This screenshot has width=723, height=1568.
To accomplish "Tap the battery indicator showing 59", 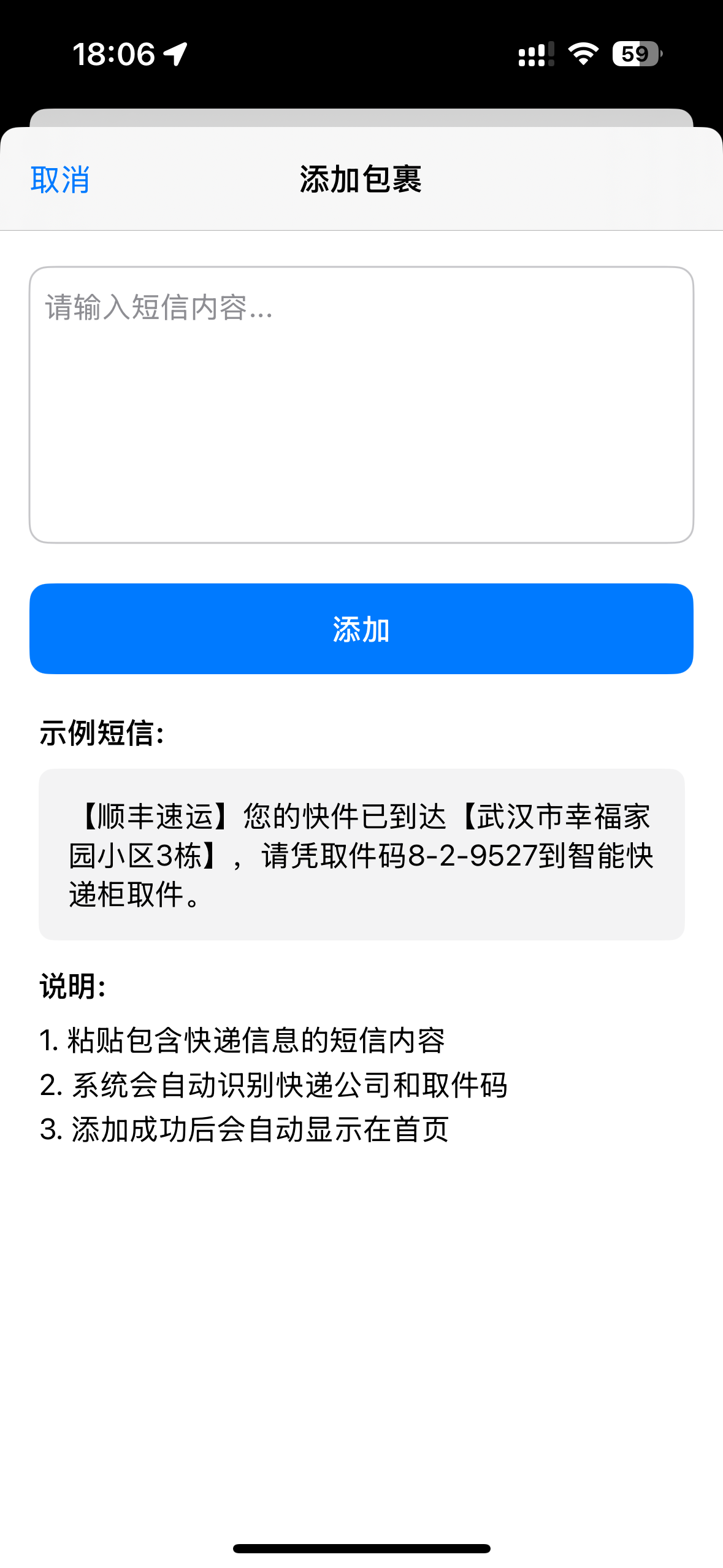I will tap(635, 55).
